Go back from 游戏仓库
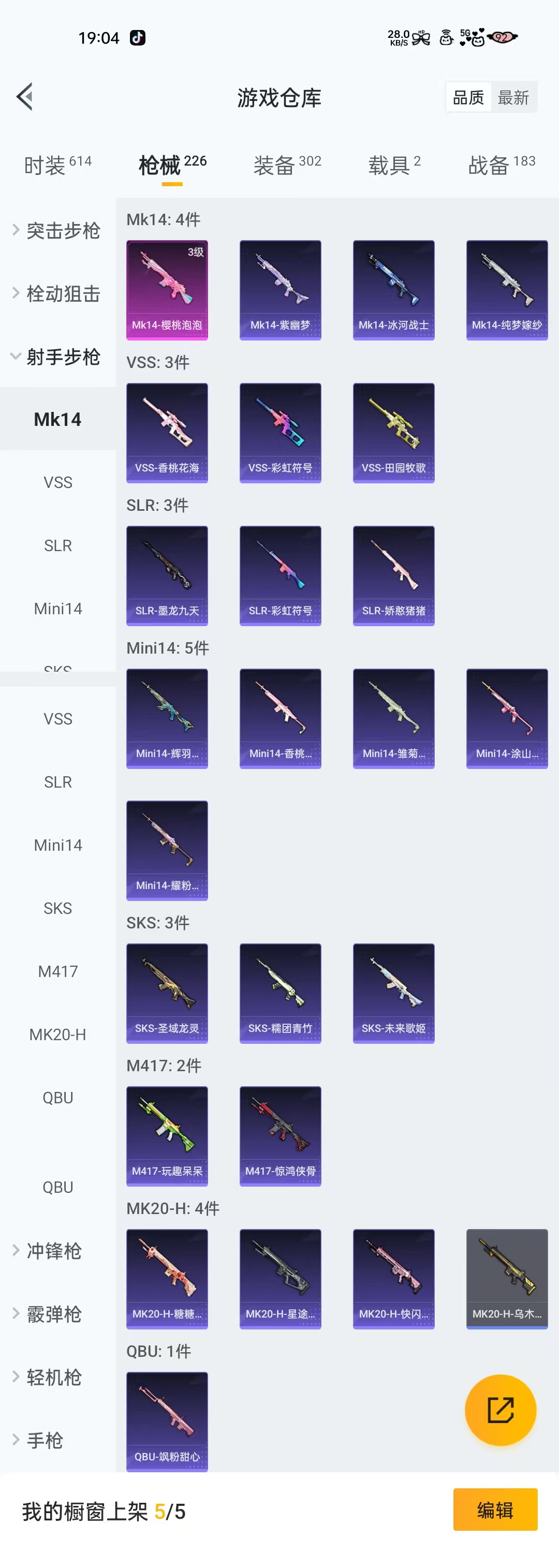The height and width of the screenshot is (1568, 559). pyautogui.click(x=25, y=97)
